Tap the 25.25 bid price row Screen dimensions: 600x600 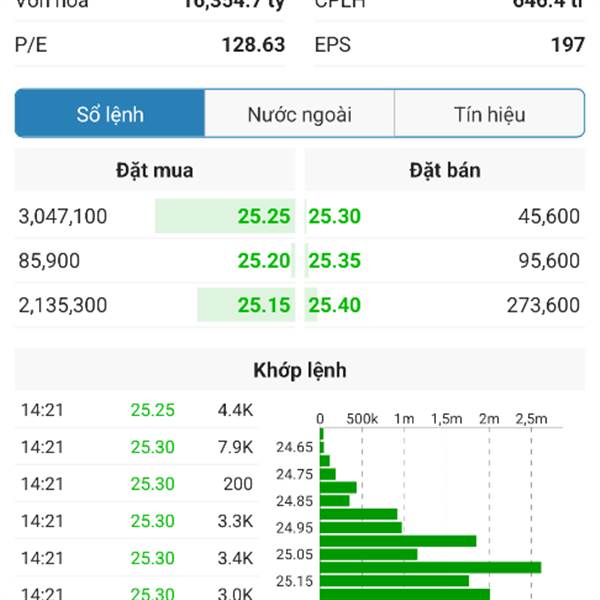click(155, 216)
